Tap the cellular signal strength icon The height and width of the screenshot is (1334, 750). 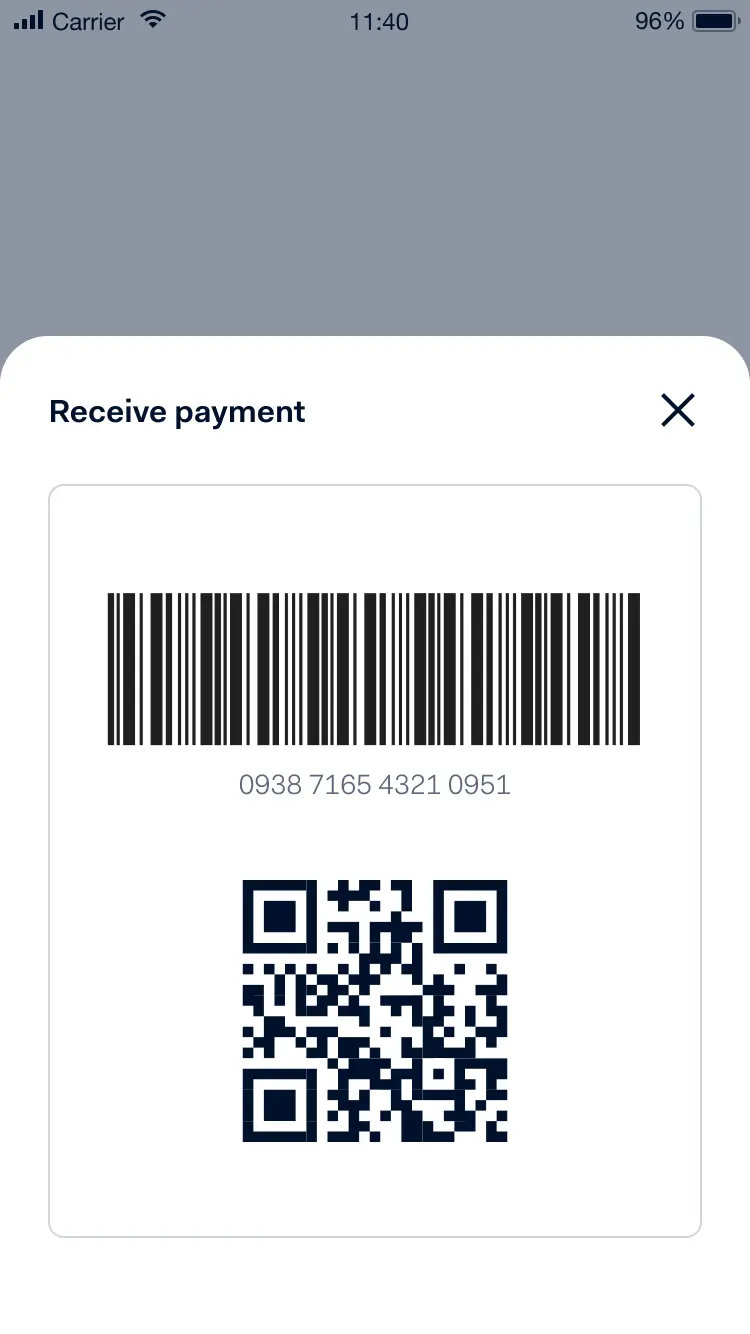click(27, 20)
